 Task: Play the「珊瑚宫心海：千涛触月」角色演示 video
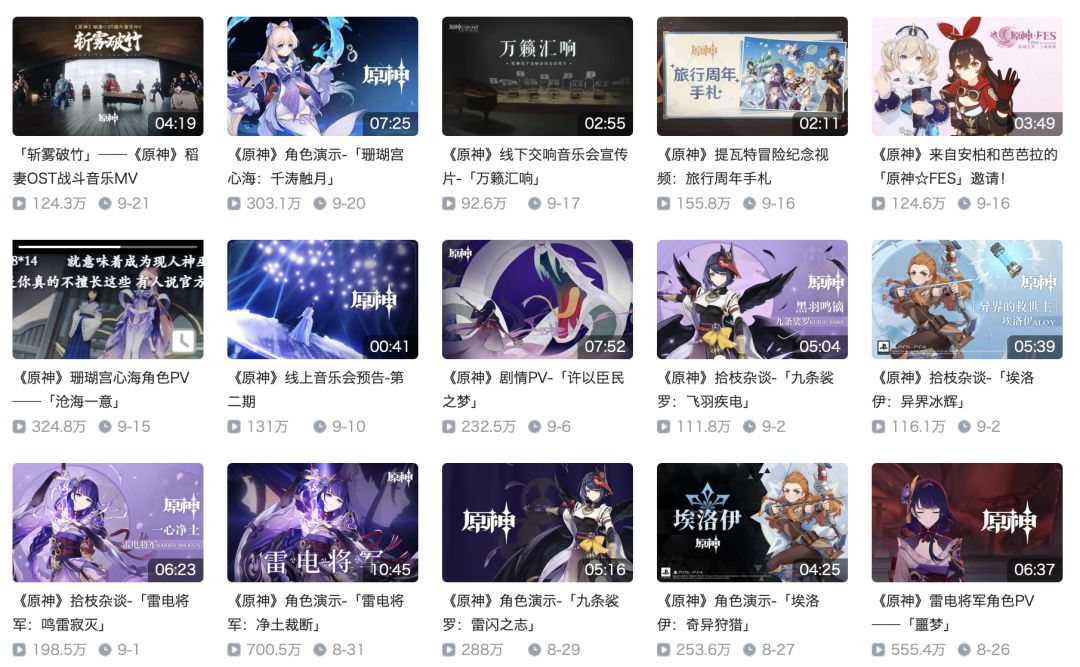[x=323, y=76]
